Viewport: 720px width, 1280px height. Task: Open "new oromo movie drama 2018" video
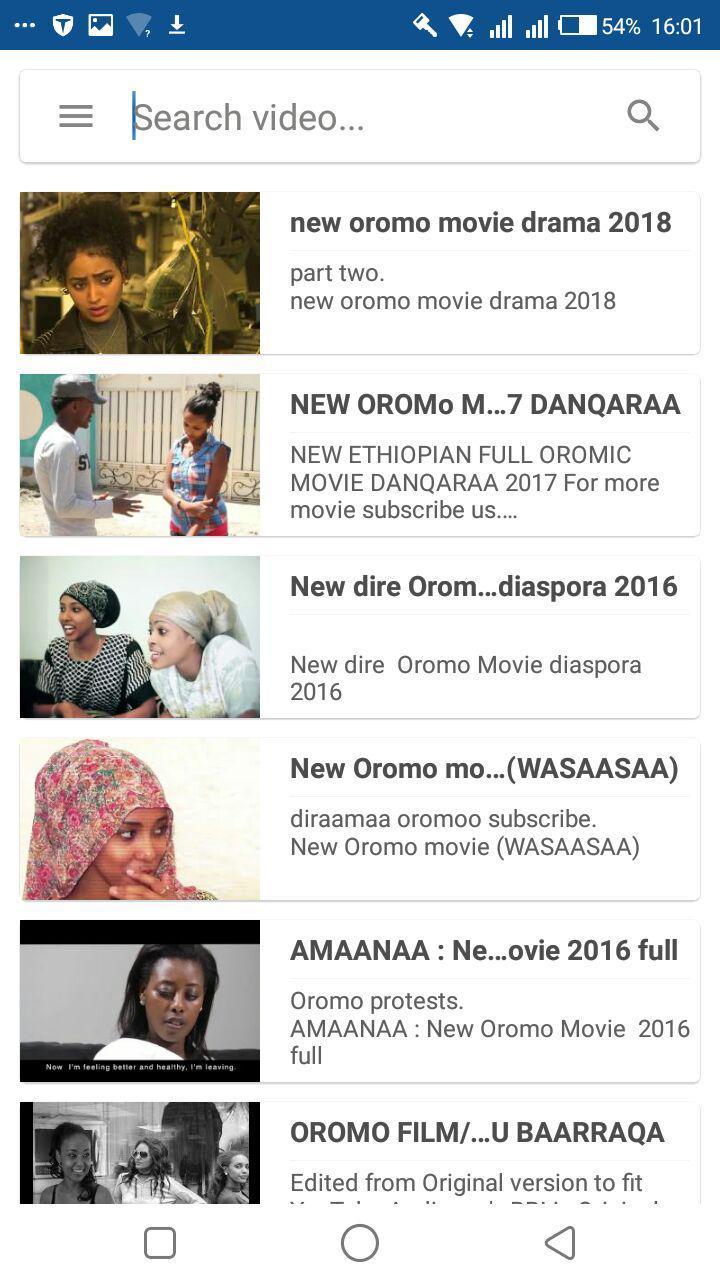click(x=480, y=223)
